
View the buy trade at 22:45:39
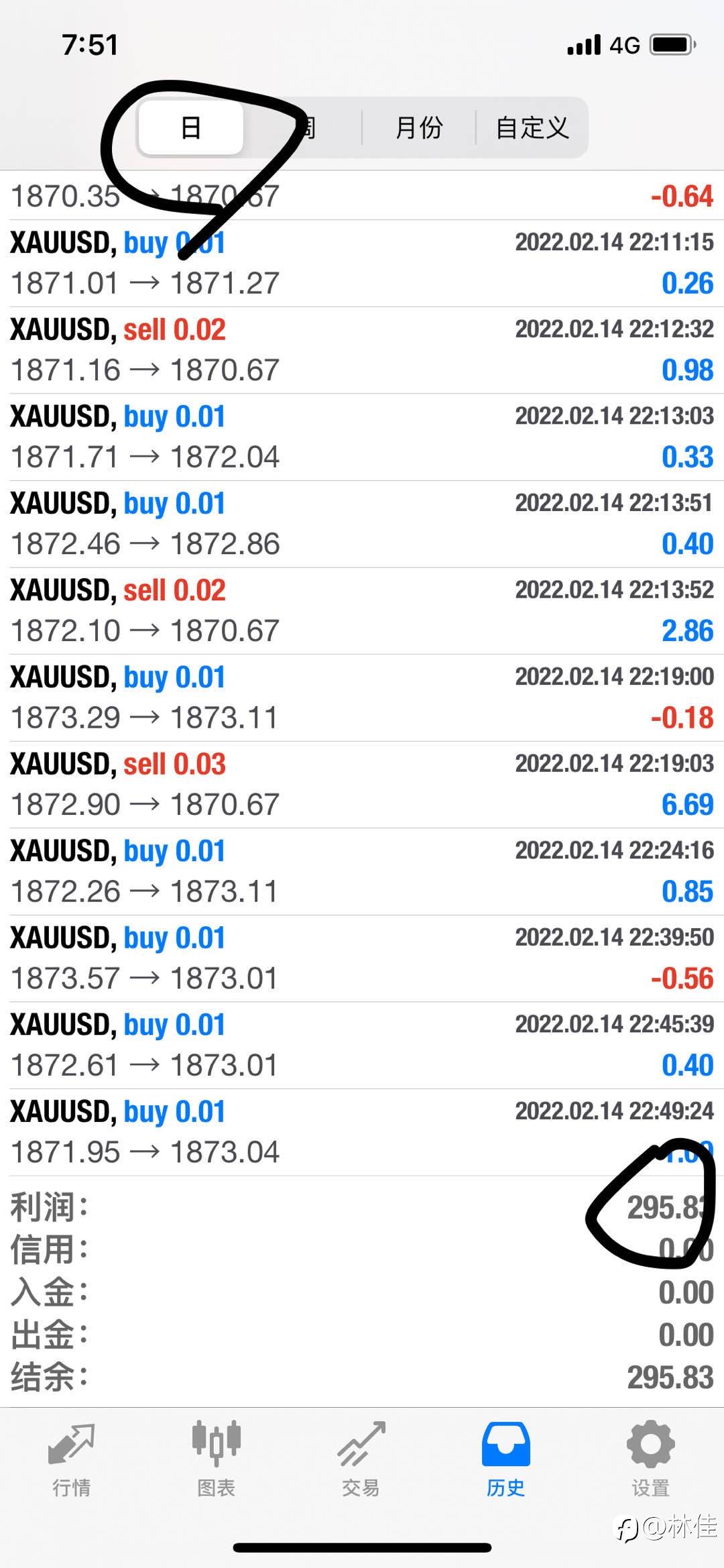coord(362,1046)
